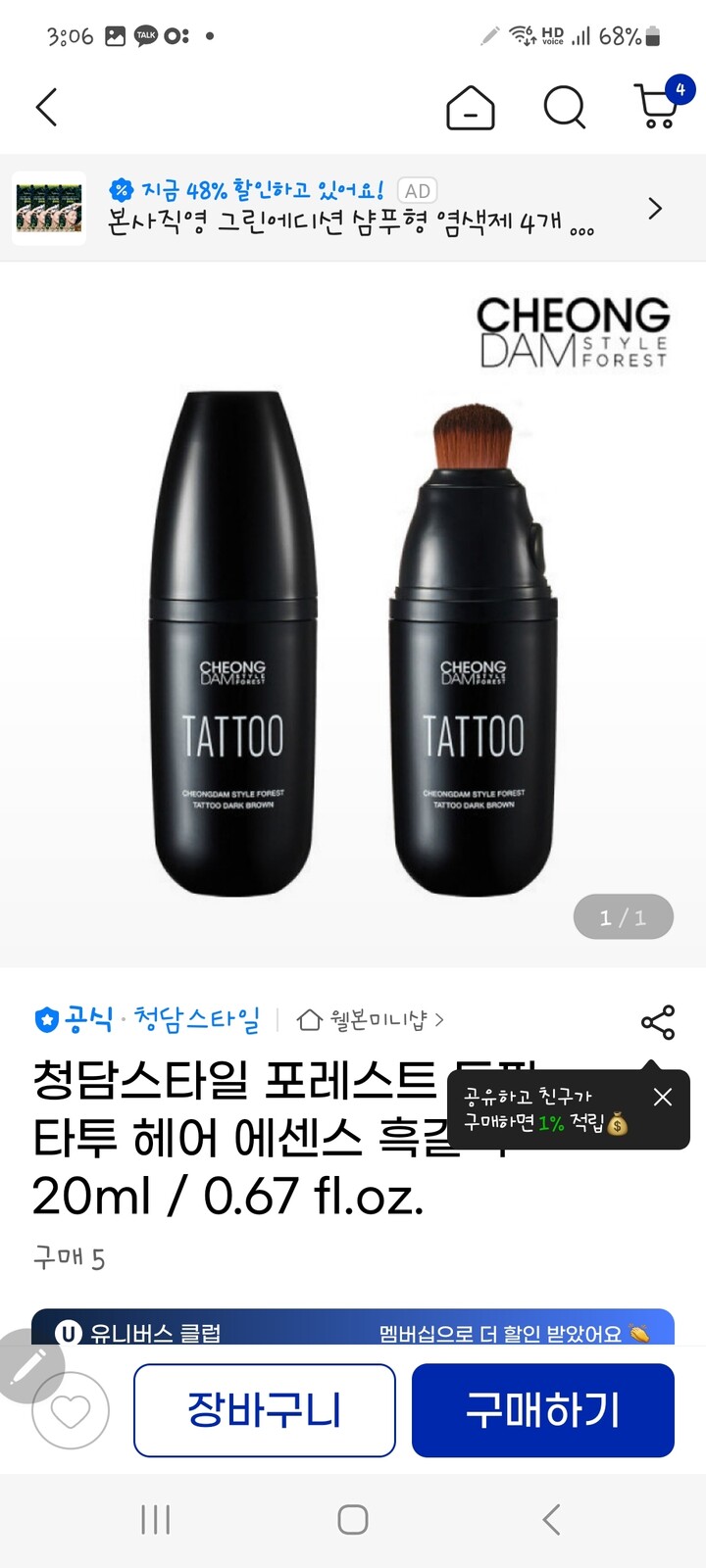Viewport: 706px width, 1568px height.
Task: Tap the 장바구니 button
Action: [263, 1411]
